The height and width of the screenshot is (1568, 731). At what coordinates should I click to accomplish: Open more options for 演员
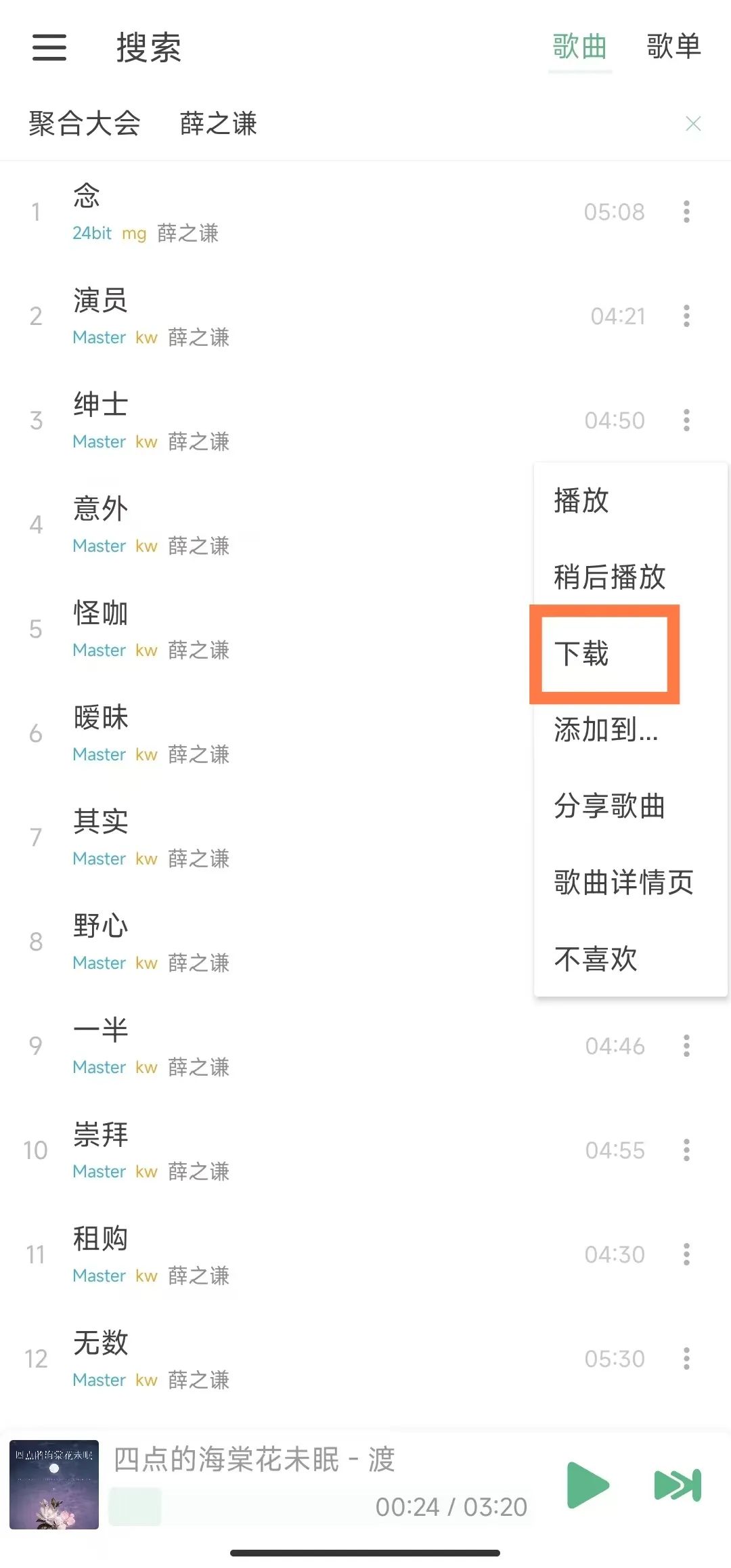tap(686, 316)
